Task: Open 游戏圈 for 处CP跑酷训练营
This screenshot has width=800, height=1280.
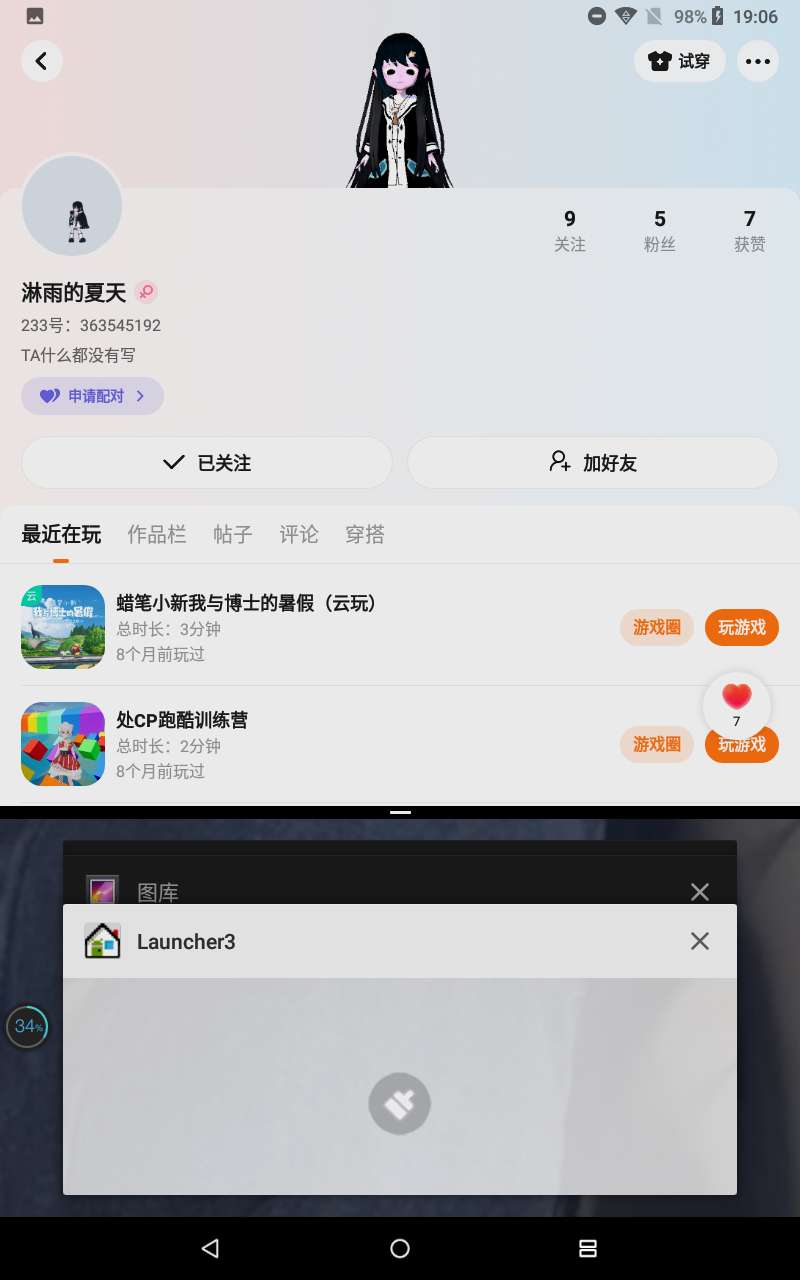Action: coord(657,744)
